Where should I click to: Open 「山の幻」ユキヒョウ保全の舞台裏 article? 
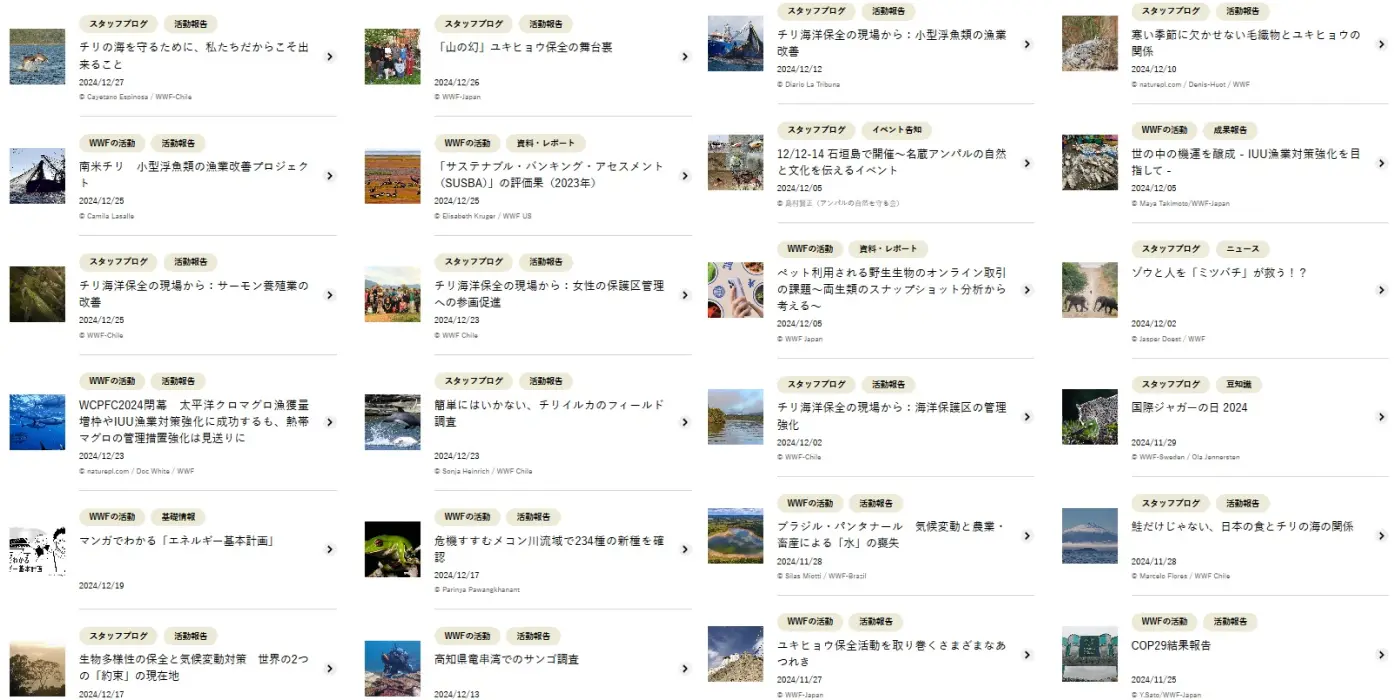tap(524, 47)
